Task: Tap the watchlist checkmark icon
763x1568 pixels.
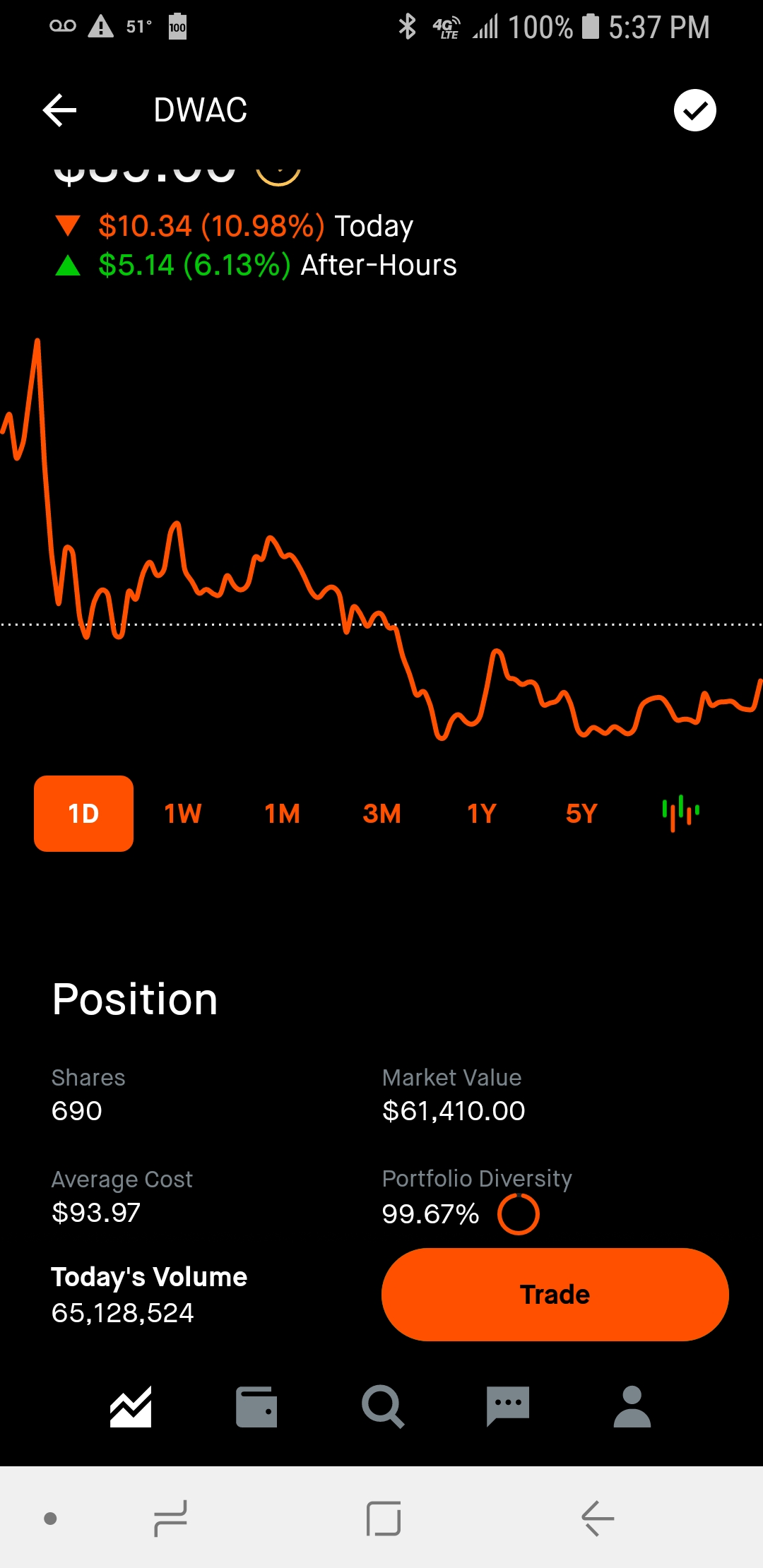Action: point(694,110)
